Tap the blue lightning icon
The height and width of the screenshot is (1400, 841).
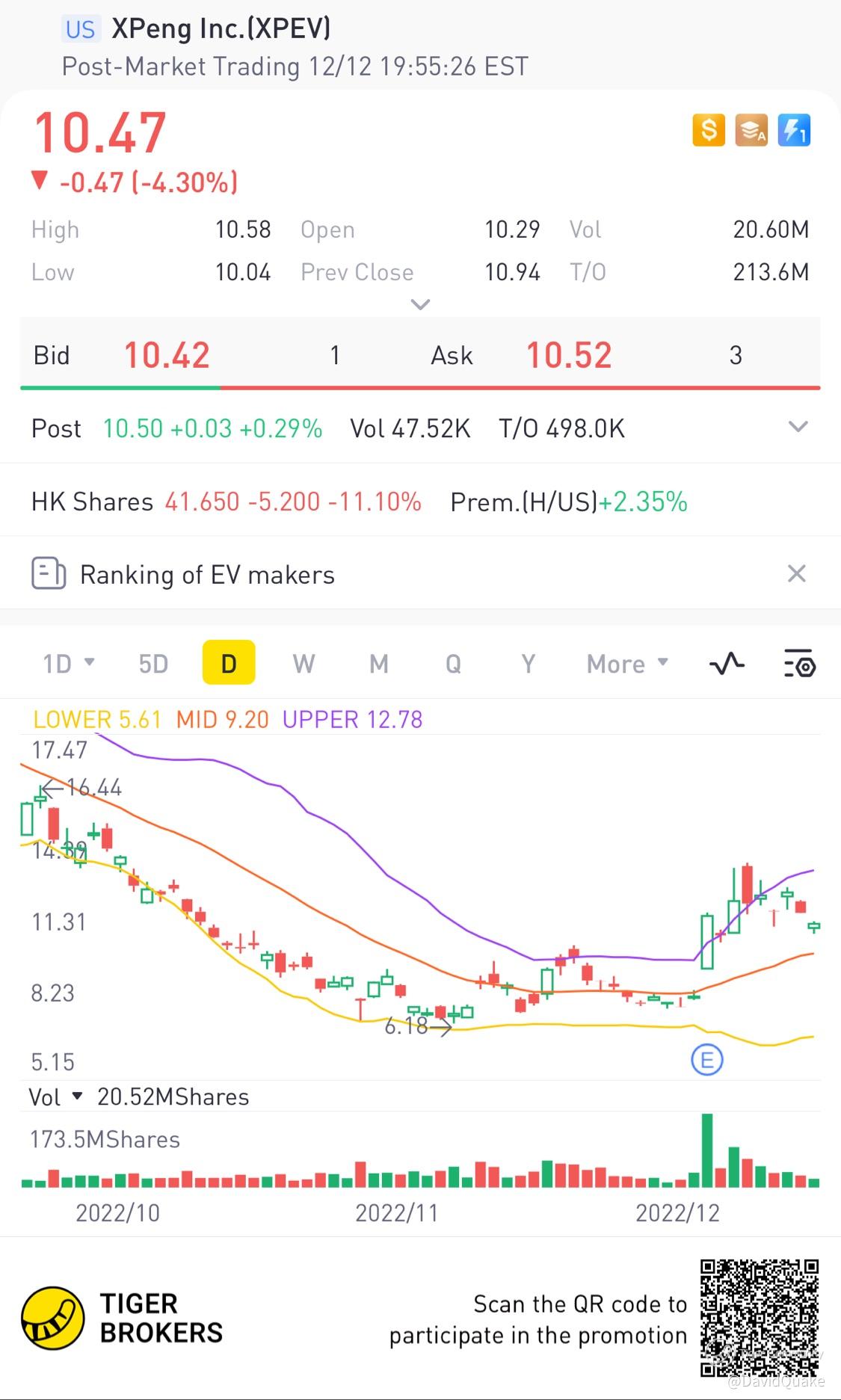[x=794, y=130]
